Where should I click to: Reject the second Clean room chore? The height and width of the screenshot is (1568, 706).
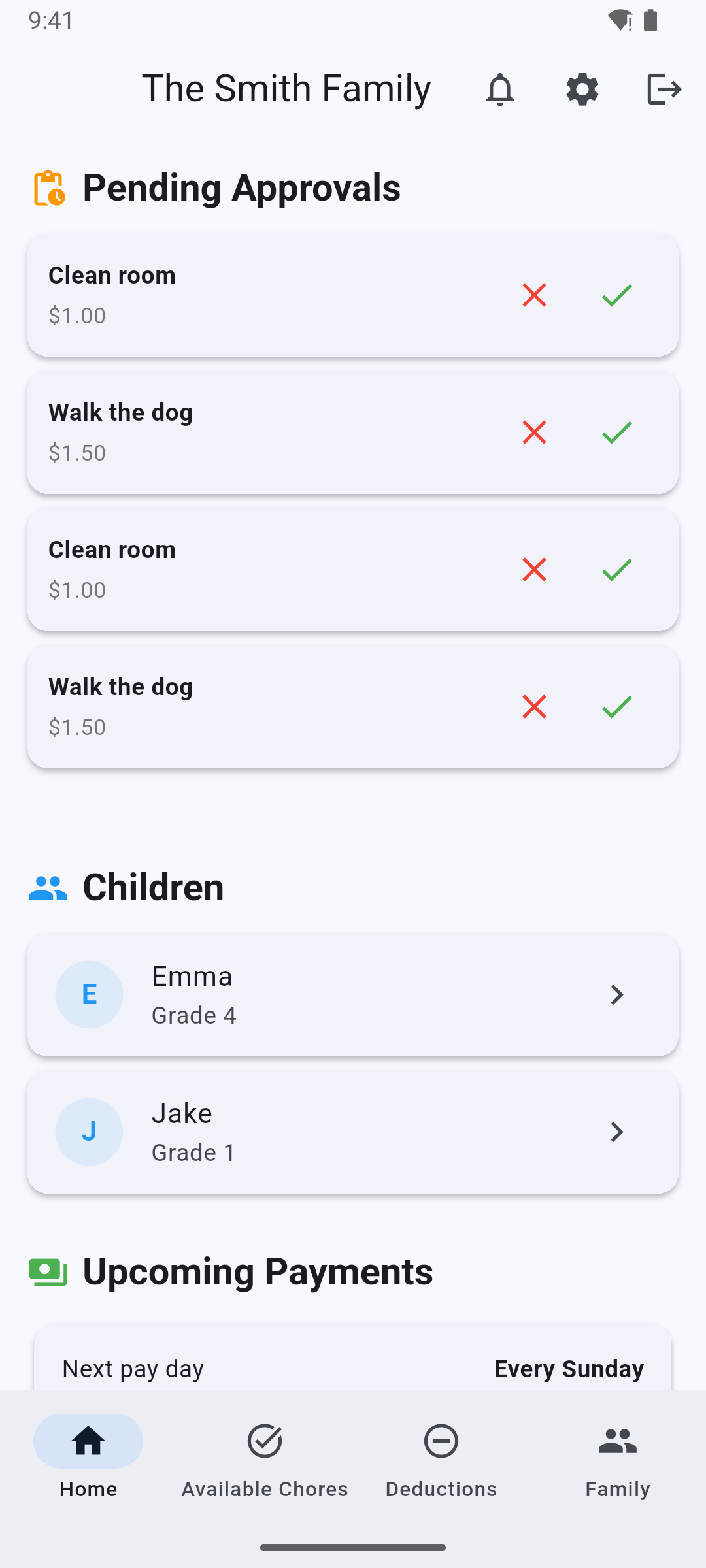(534, 569)
